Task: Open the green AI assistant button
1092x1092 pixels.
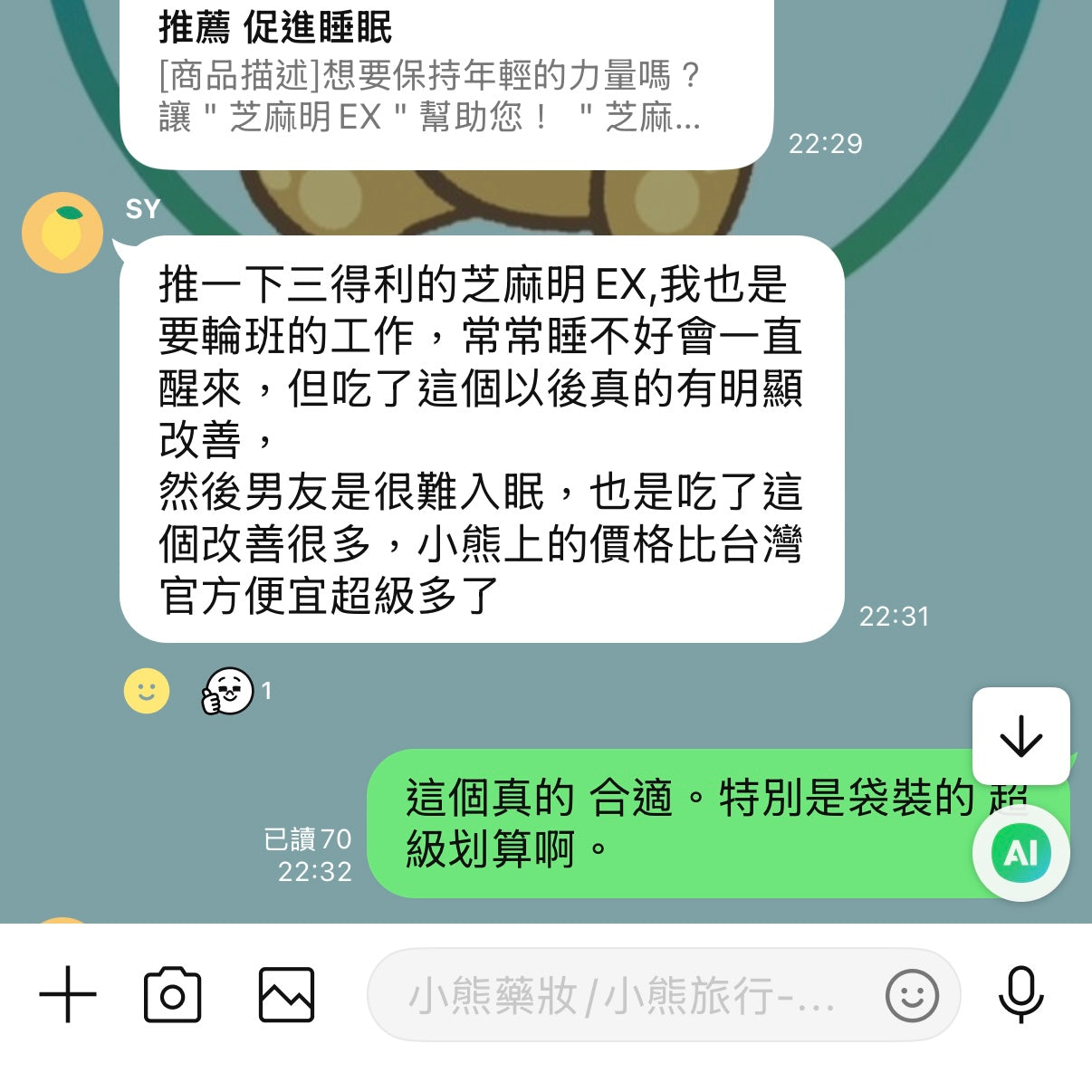Action: pos(1020,852)
